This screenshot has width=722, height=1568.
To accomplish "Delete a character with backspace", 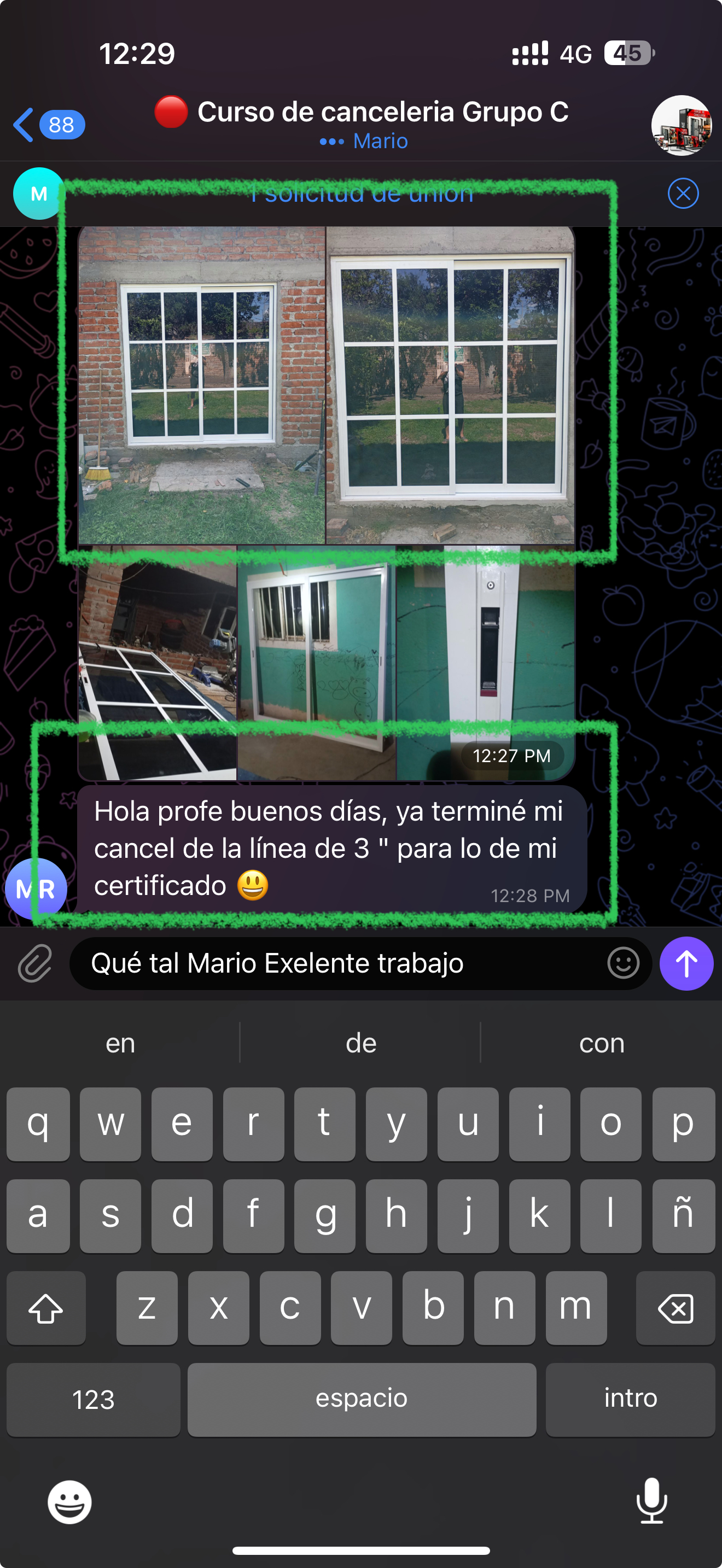I will pyautogui.click(x=675, y=1307).
